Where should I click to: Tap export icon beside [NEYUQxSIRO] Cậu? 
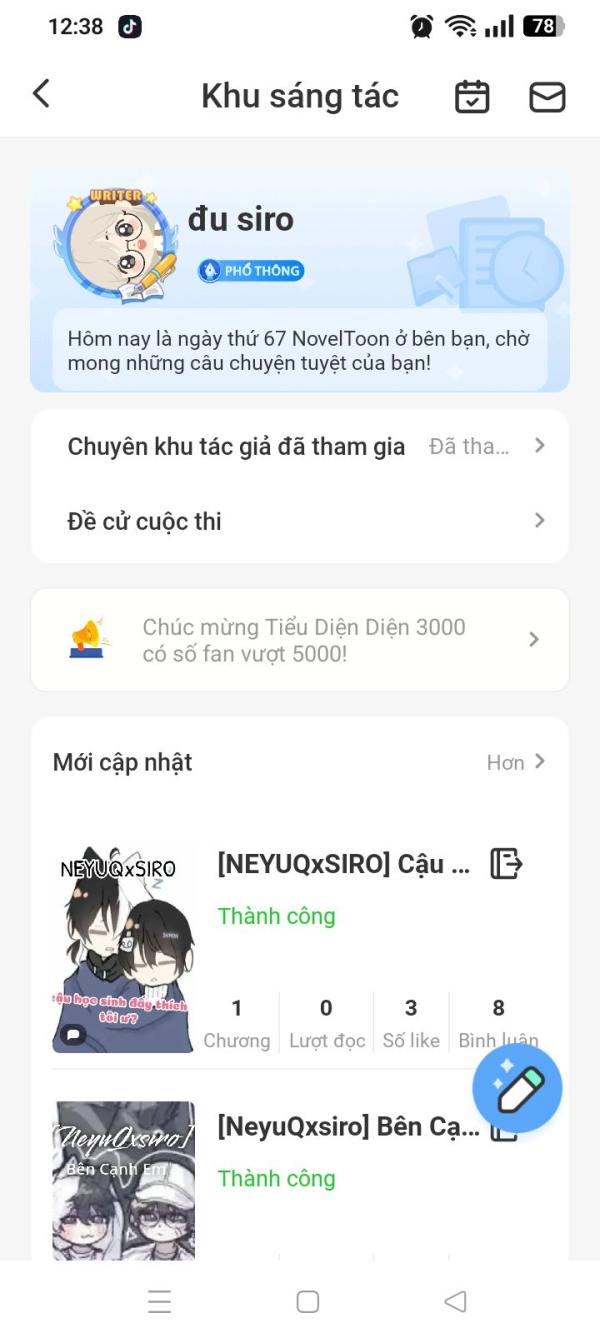506,863
